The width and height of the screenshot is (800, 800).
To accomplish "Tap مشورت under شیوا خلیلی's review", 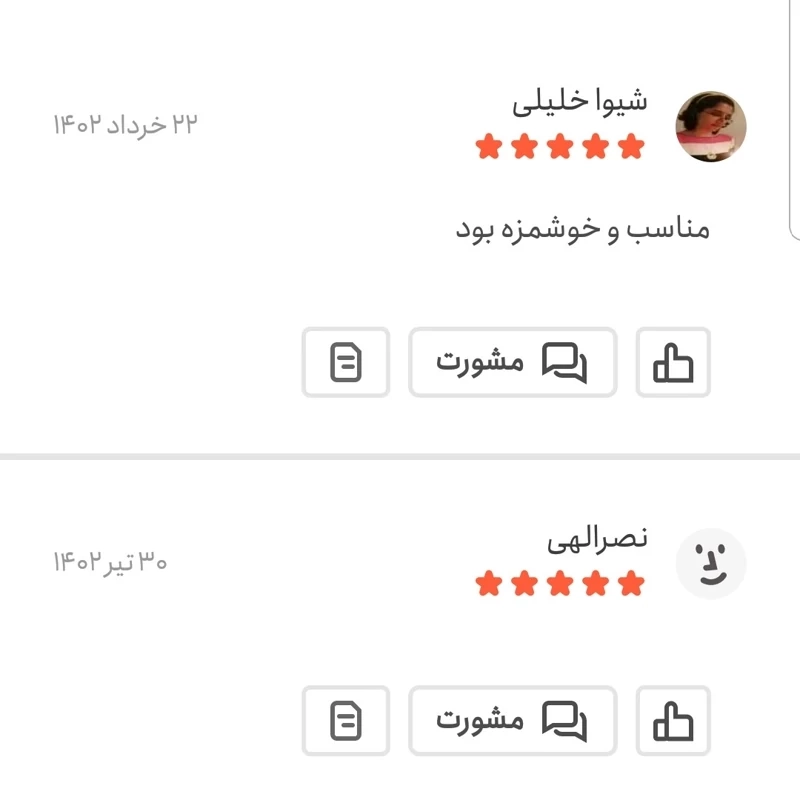I will tap(512, 362).
